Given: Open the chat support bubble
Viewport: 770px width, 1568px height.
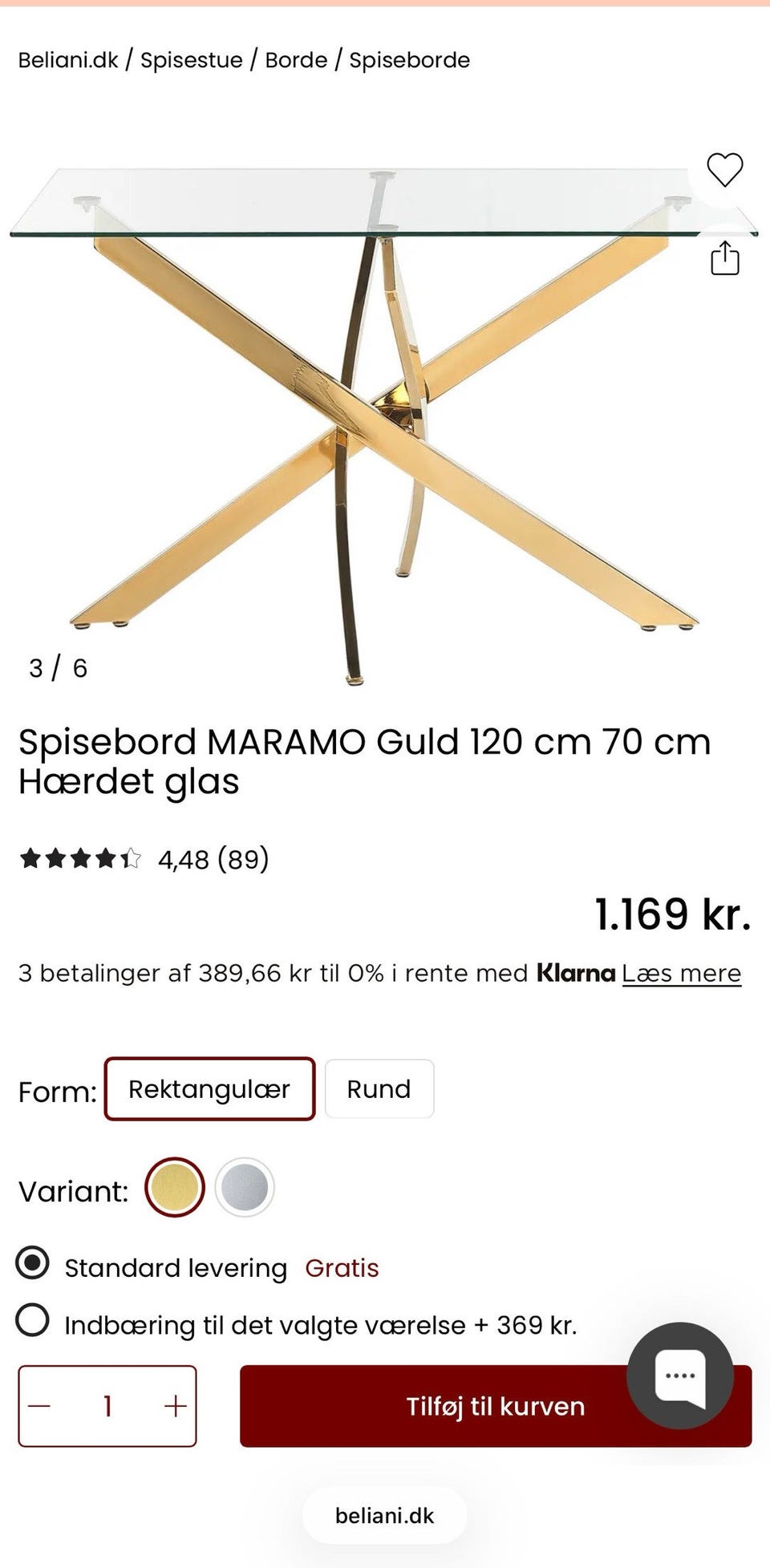Looking at the screenshot, I should (680, 1376).
